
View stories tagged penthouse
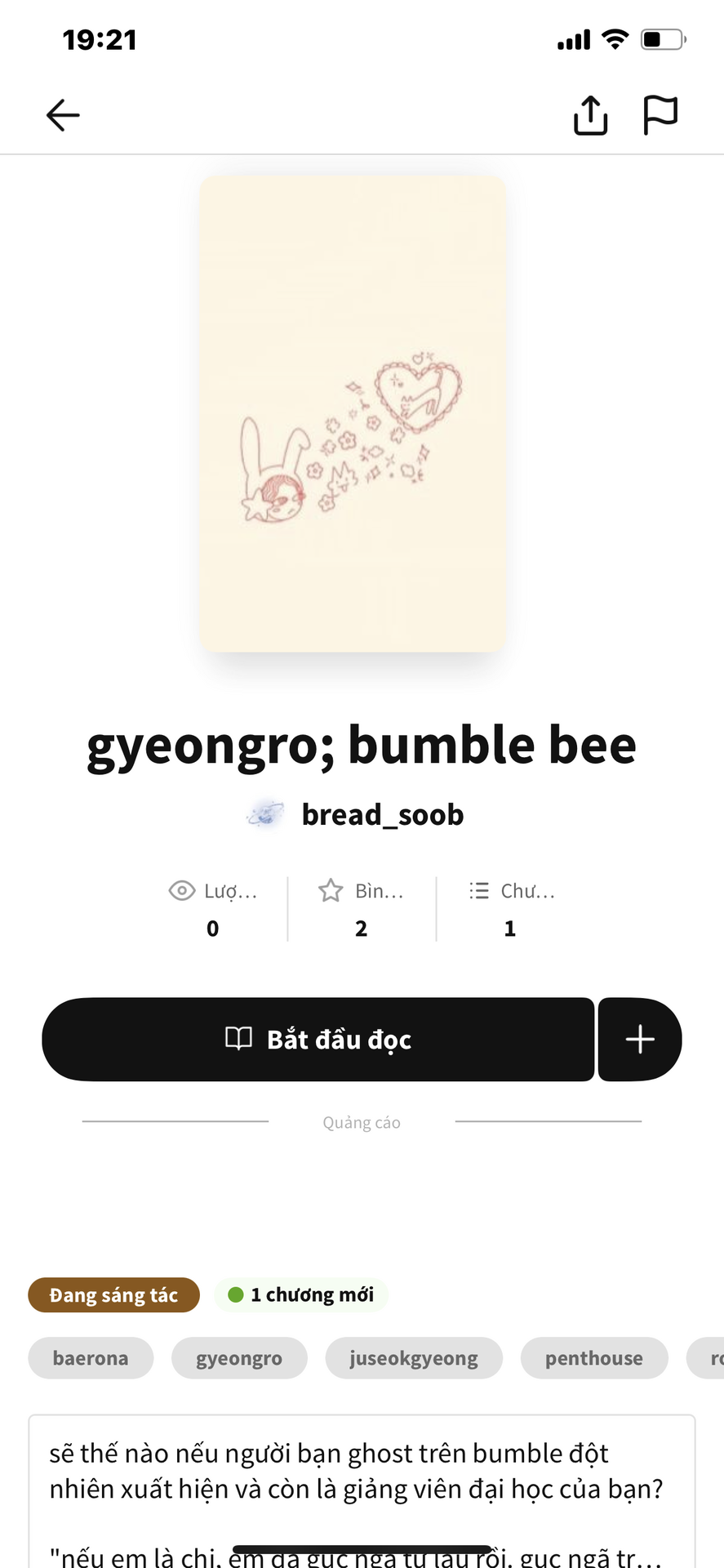pos(593,1358)
